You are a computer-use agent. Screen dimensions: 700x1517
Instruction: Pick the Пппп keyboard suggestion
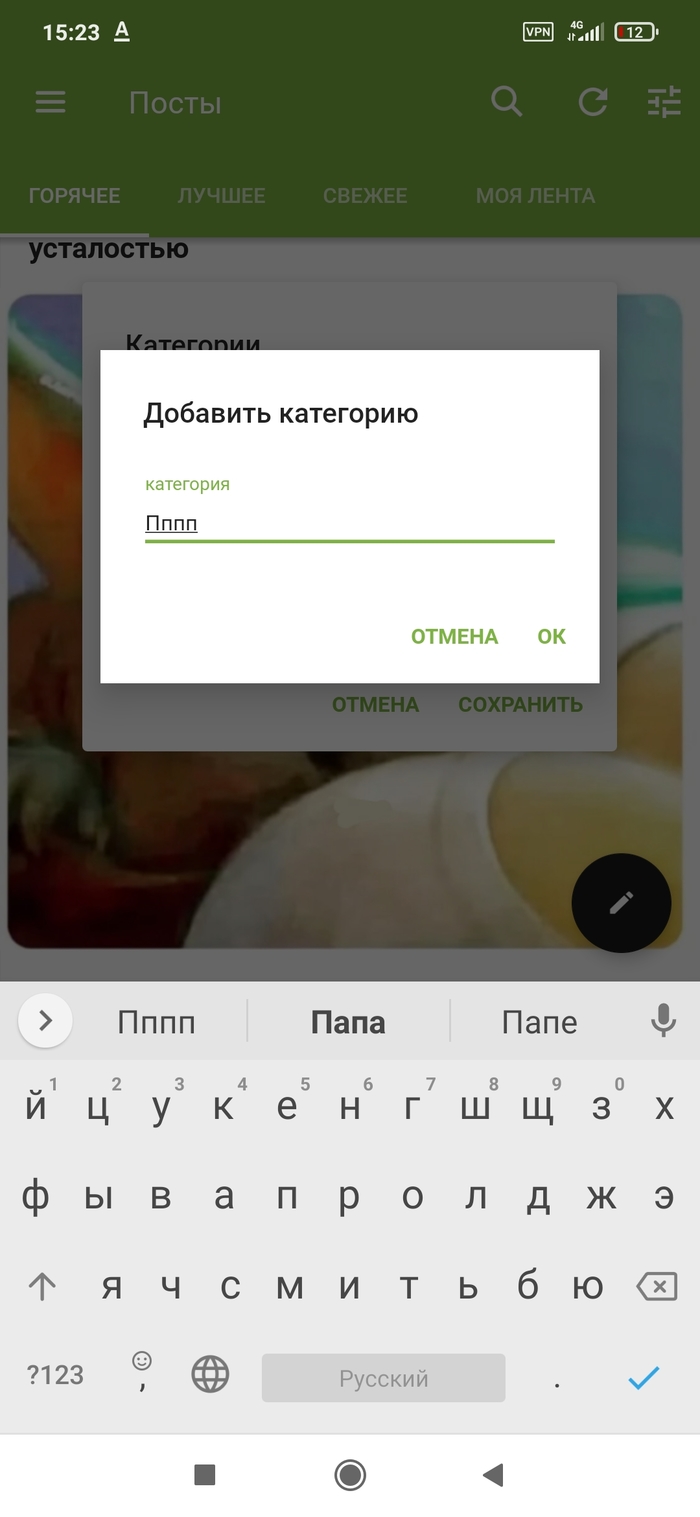point(156,1022)
